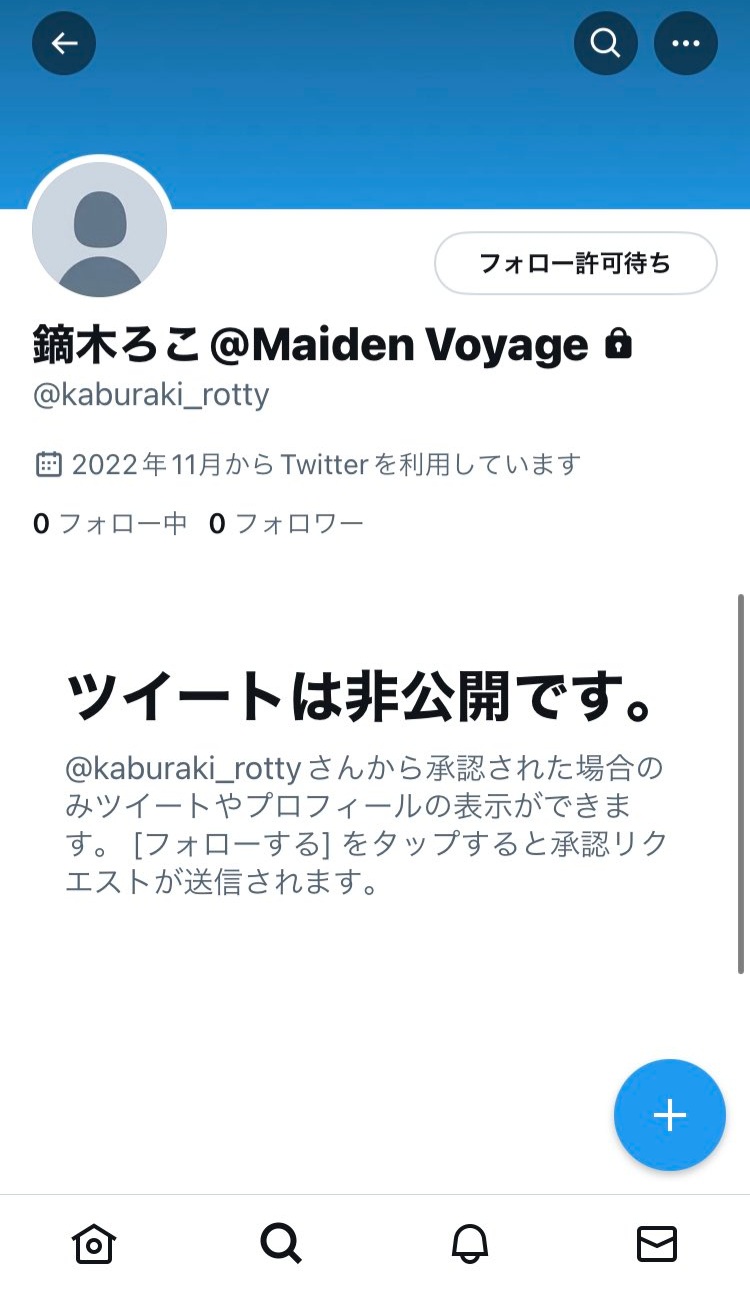Switch to the Search tab in bottom bar

(x=281, y=1244)
